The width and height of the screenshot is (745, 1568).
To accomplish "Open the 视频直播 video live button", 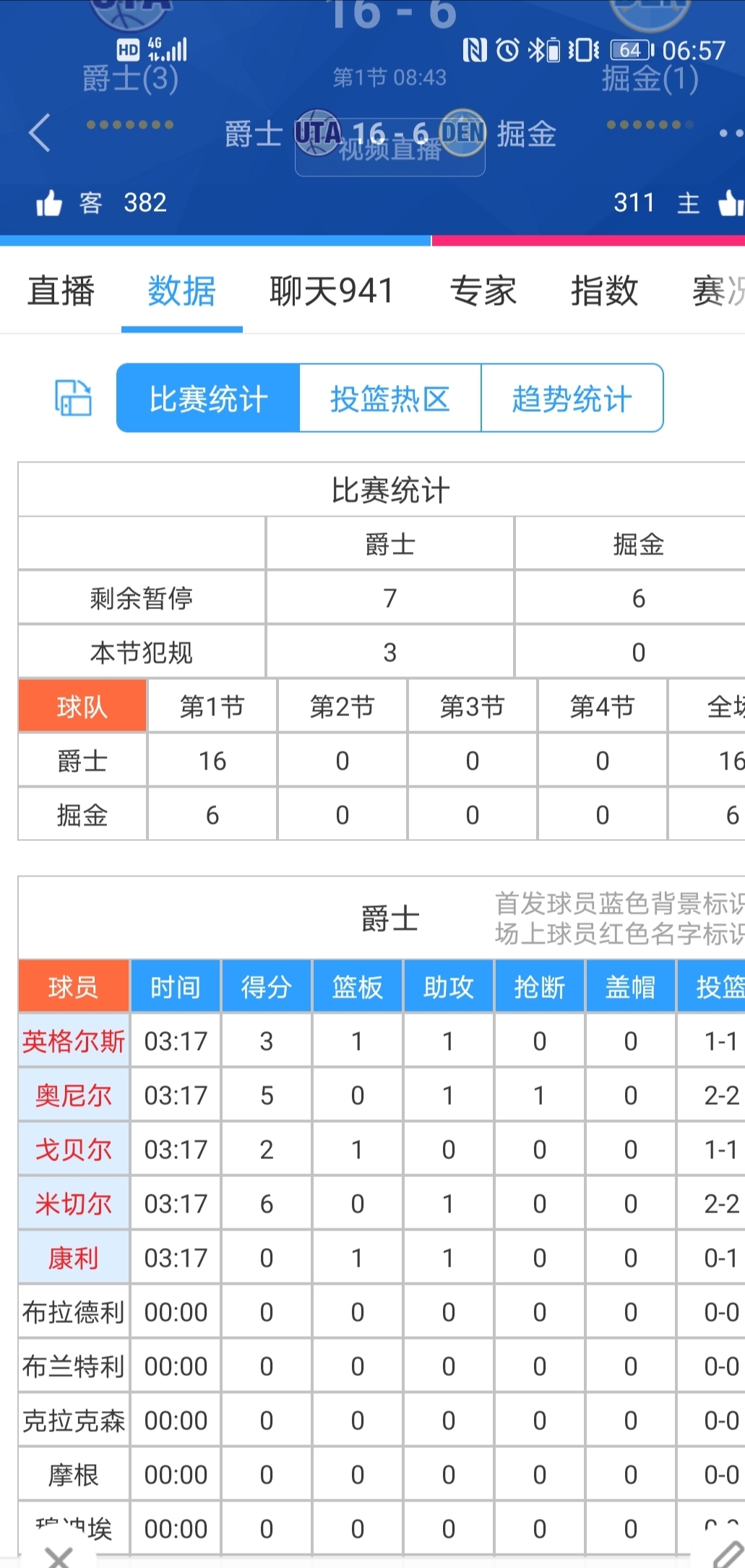I will pyautogui.click(x=390, y=150).
